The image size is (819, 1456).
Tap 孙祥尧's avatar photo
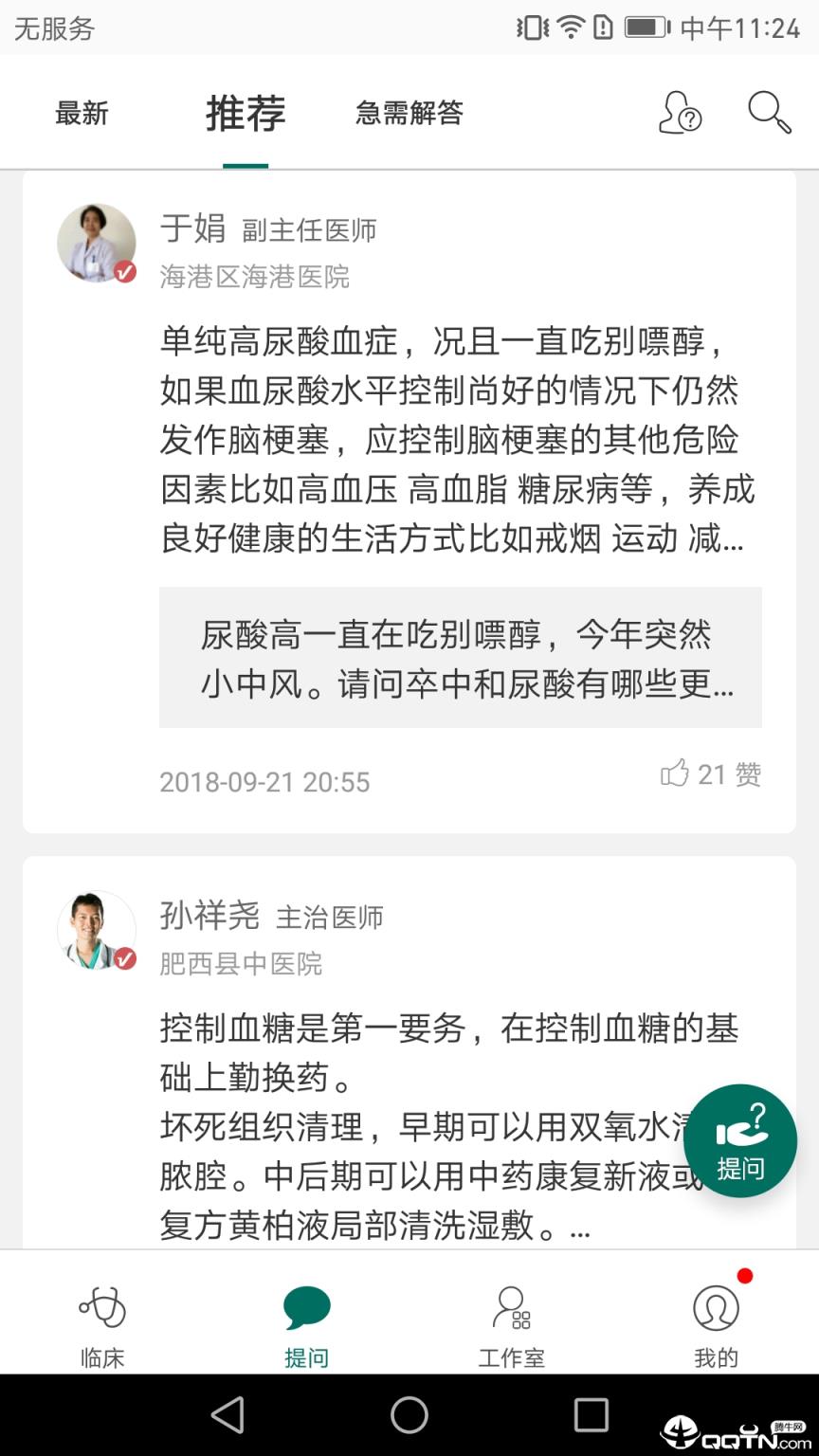click(96, 931)
